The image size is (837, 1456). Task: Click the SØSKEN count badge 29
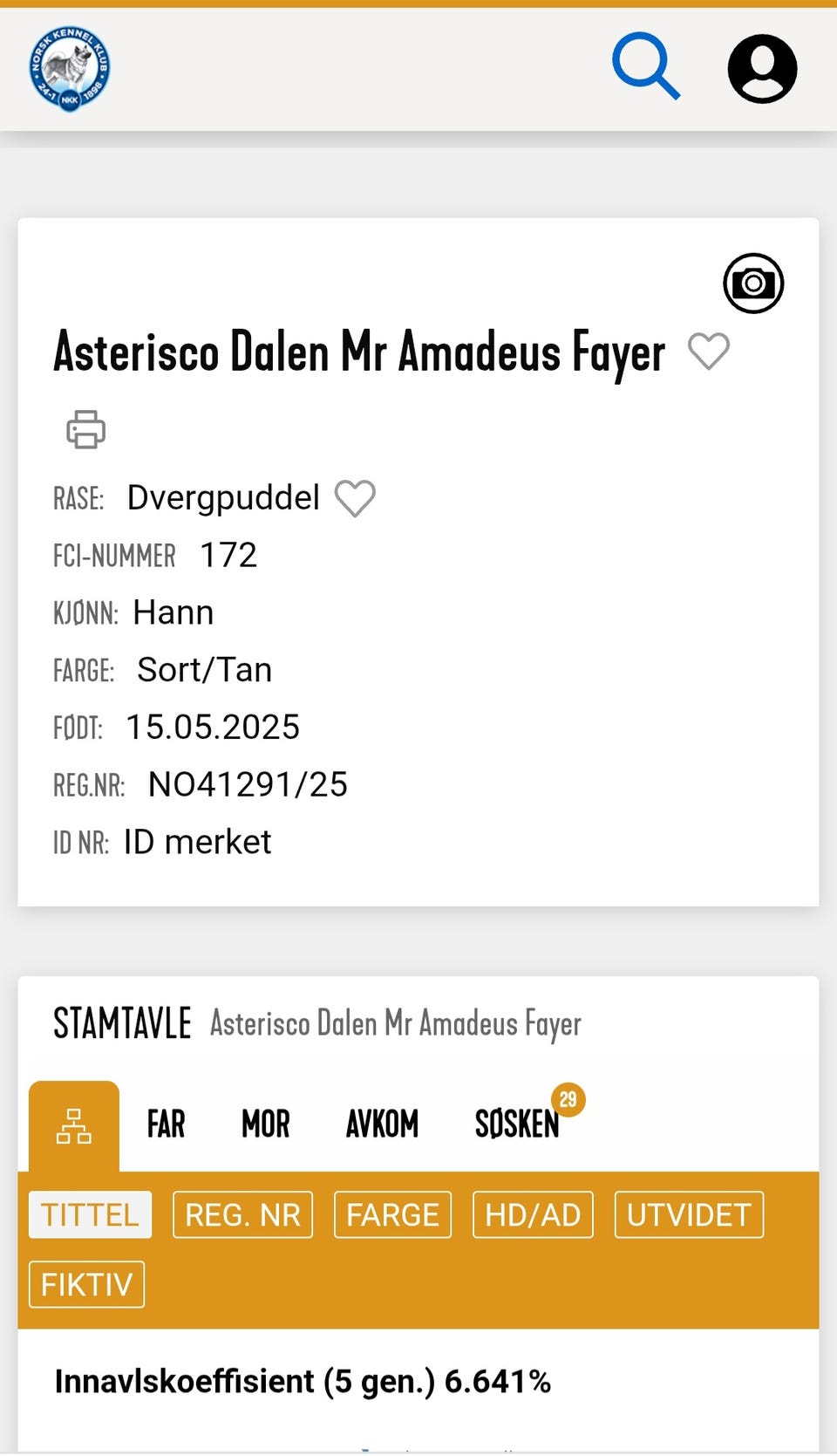[x=569, y=1100]
